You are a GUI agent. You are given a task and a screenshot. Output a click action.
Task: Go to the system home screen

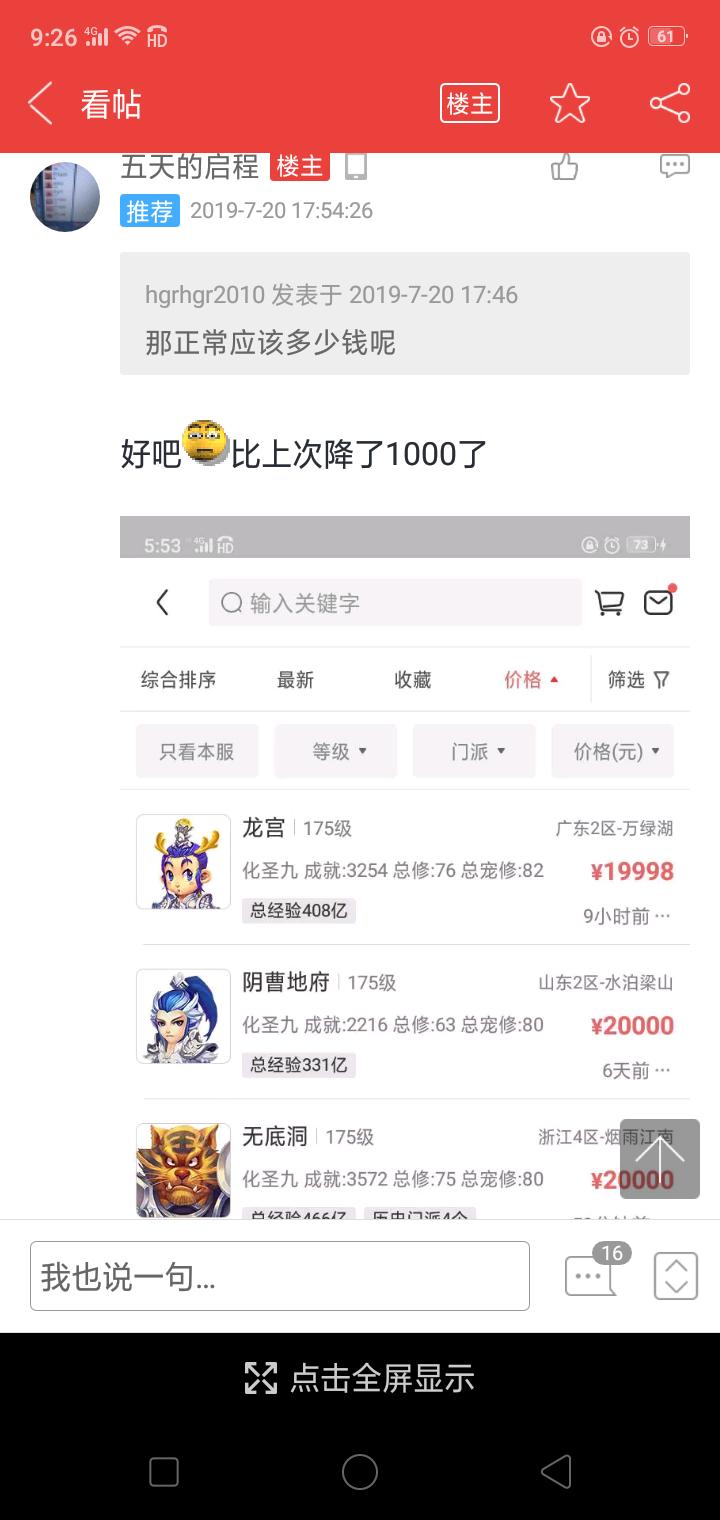point(359,1472)
